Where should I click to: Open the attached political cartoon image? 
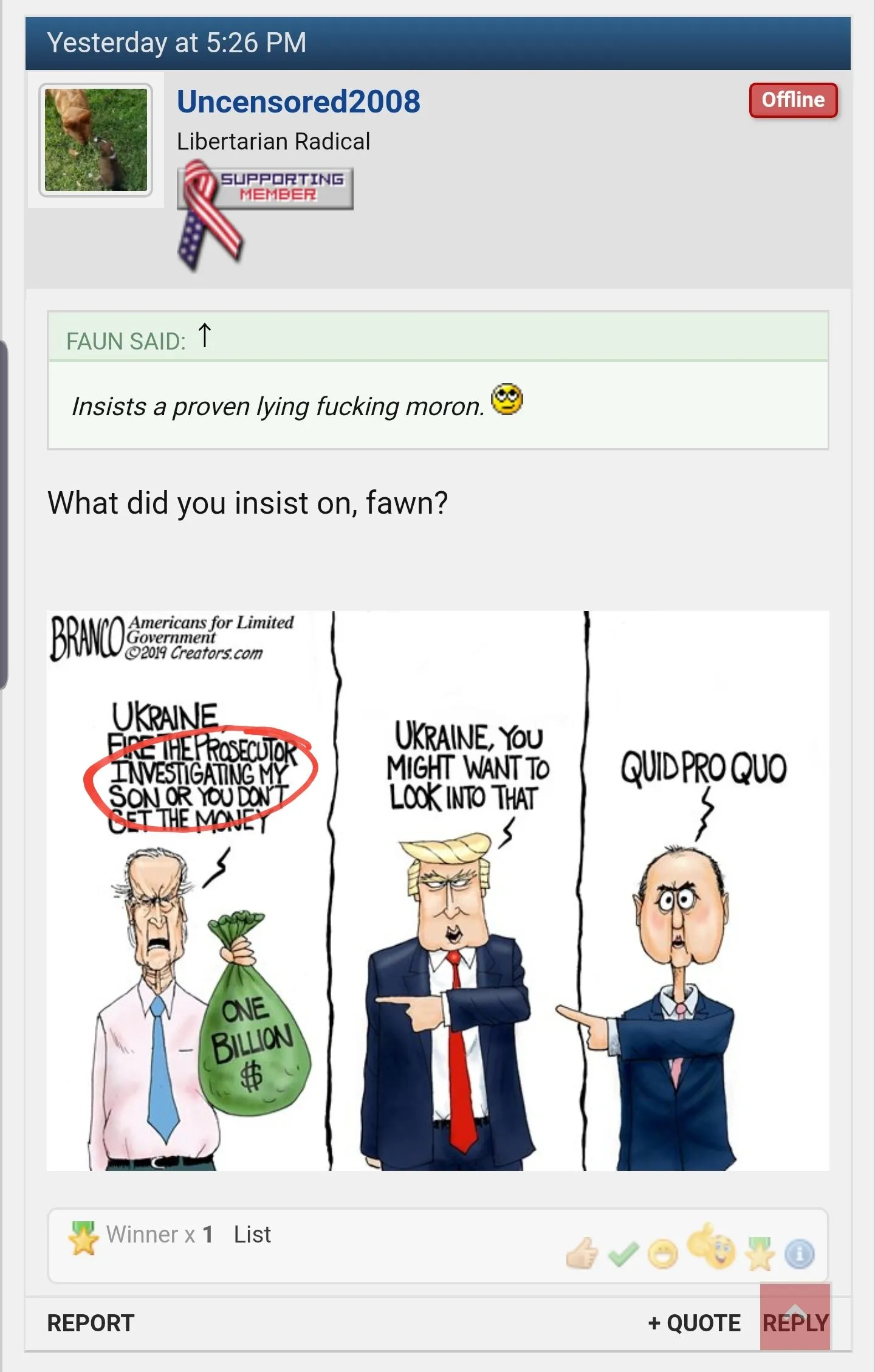click(x=437, y=890)
